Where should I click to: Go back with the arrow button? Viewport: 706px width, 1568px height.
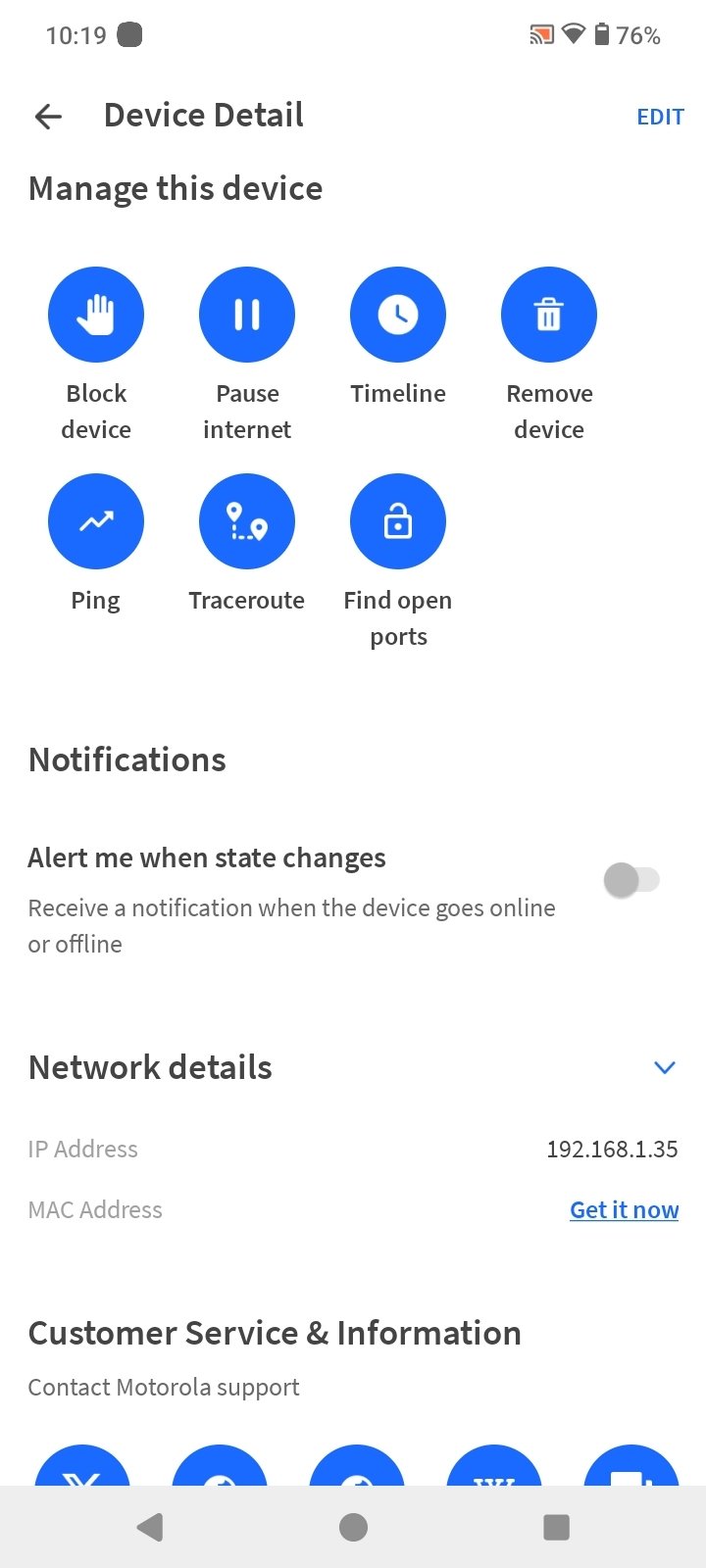(47, 116)
